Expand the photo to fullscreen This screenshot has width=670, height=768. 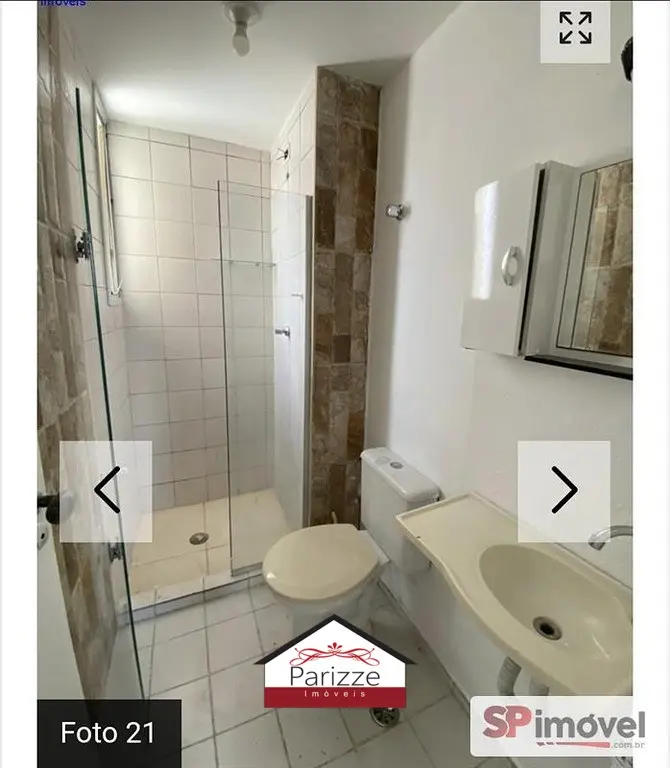click(x=575, y=29)
